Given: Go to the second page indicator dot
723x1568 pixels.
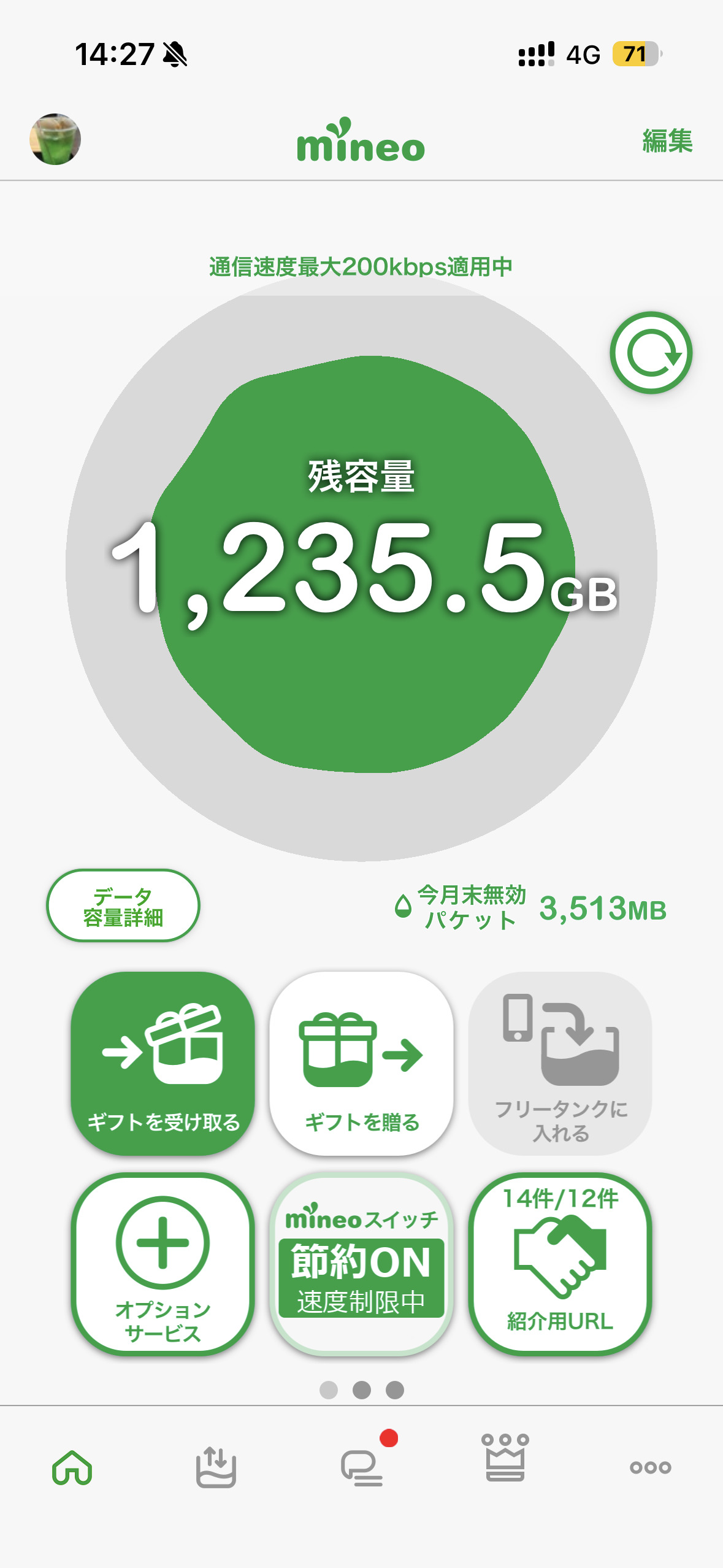Looking at the screenshot, I should click(362, 1389).
